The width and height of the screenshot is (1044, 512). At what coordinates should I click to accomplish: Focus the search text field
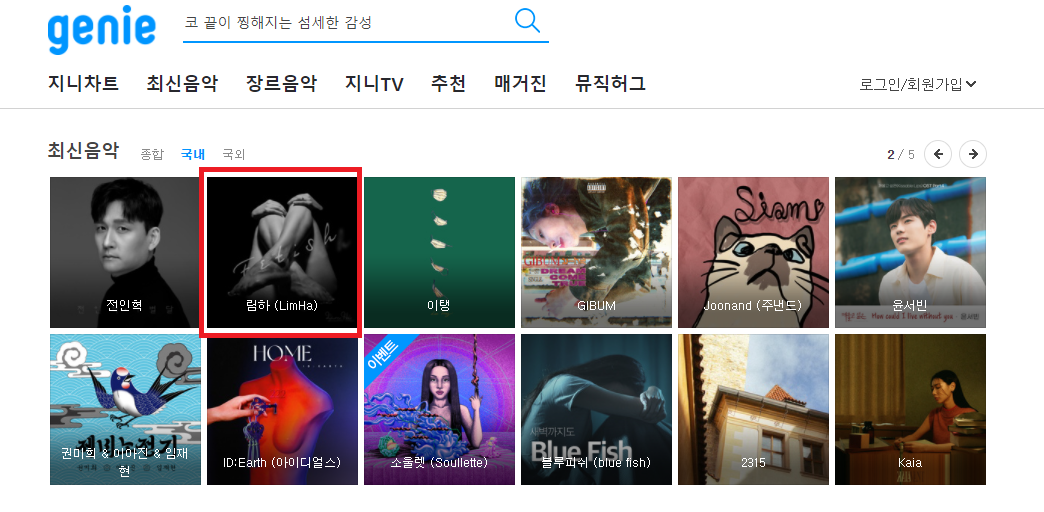[345, 22]
